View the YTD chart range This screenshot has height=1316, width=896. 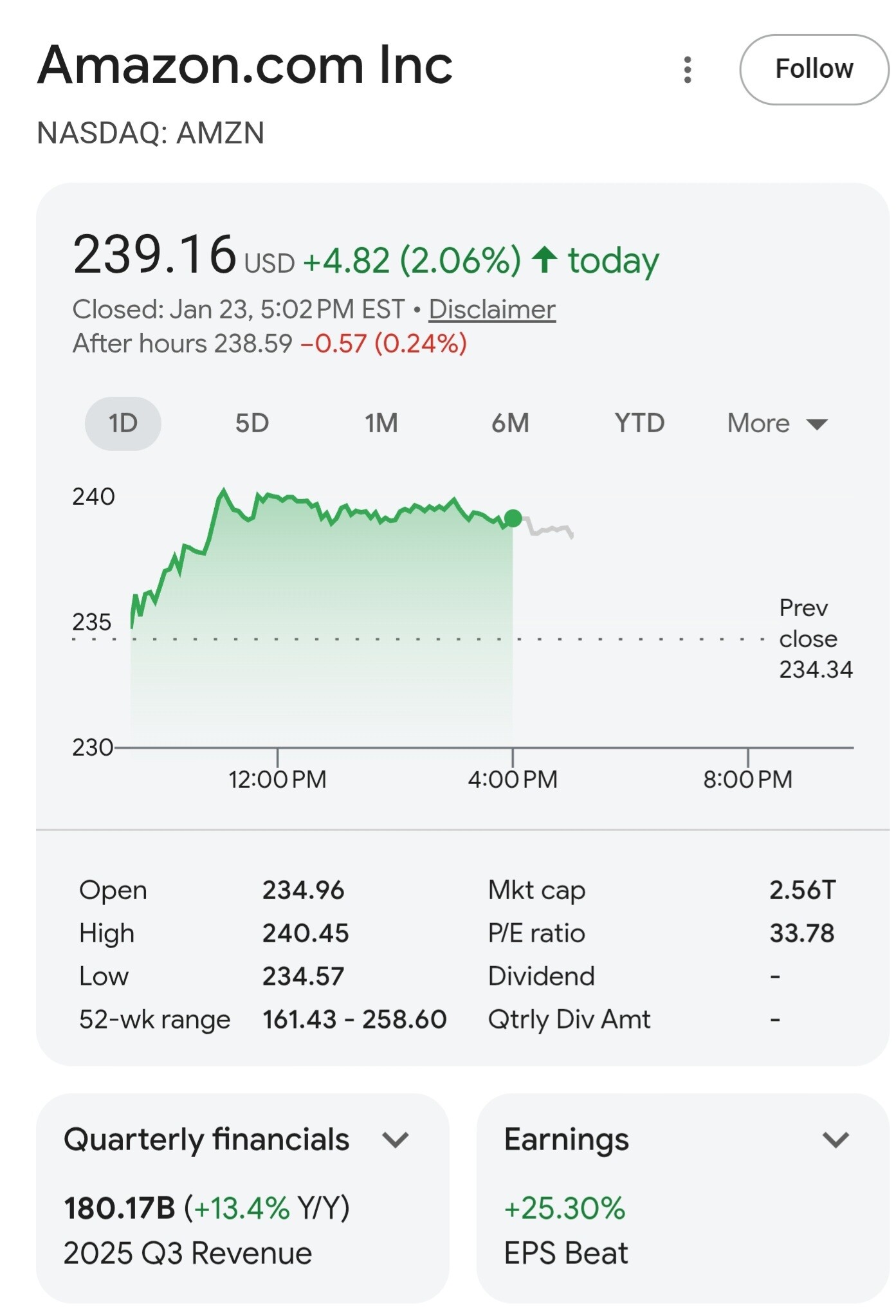click(639, 423)
